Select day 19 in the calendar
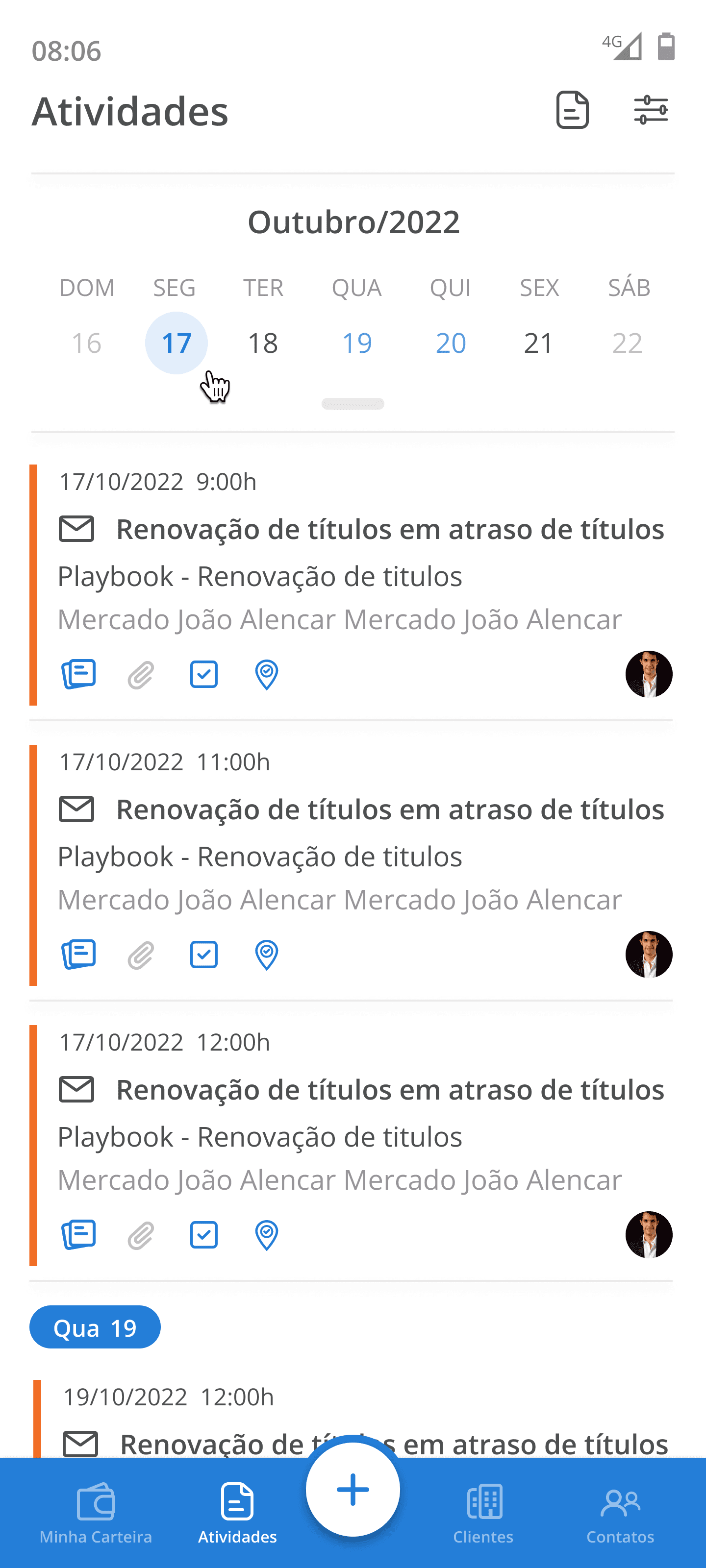 click(357, 343)
